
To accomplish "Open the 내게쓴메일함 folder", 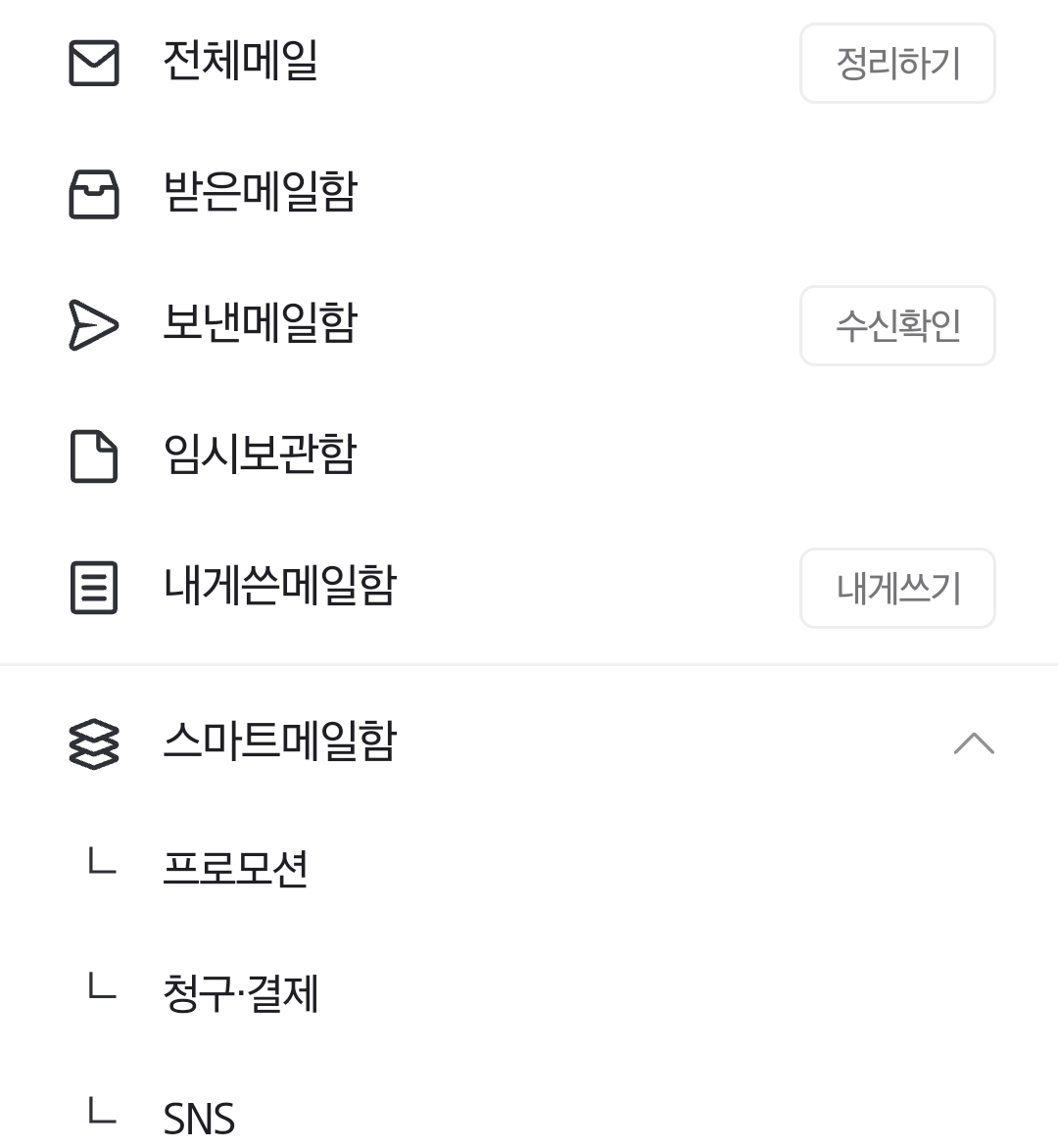I will click(279, 586).
